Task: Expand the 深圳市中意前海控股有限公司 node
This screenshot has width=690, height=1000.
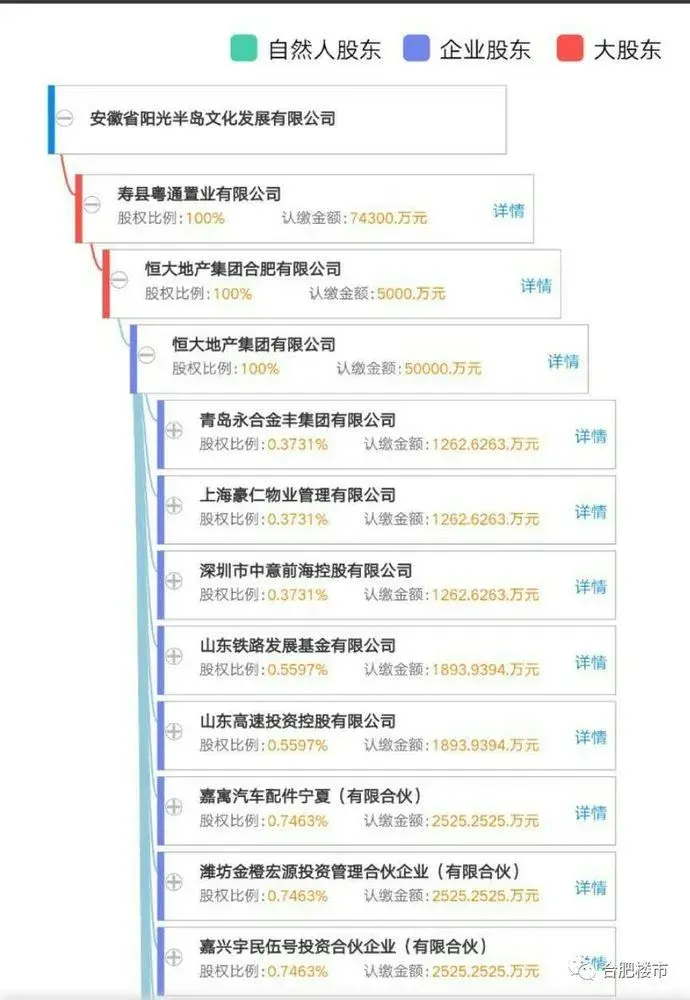Action: tap(174, 581)
